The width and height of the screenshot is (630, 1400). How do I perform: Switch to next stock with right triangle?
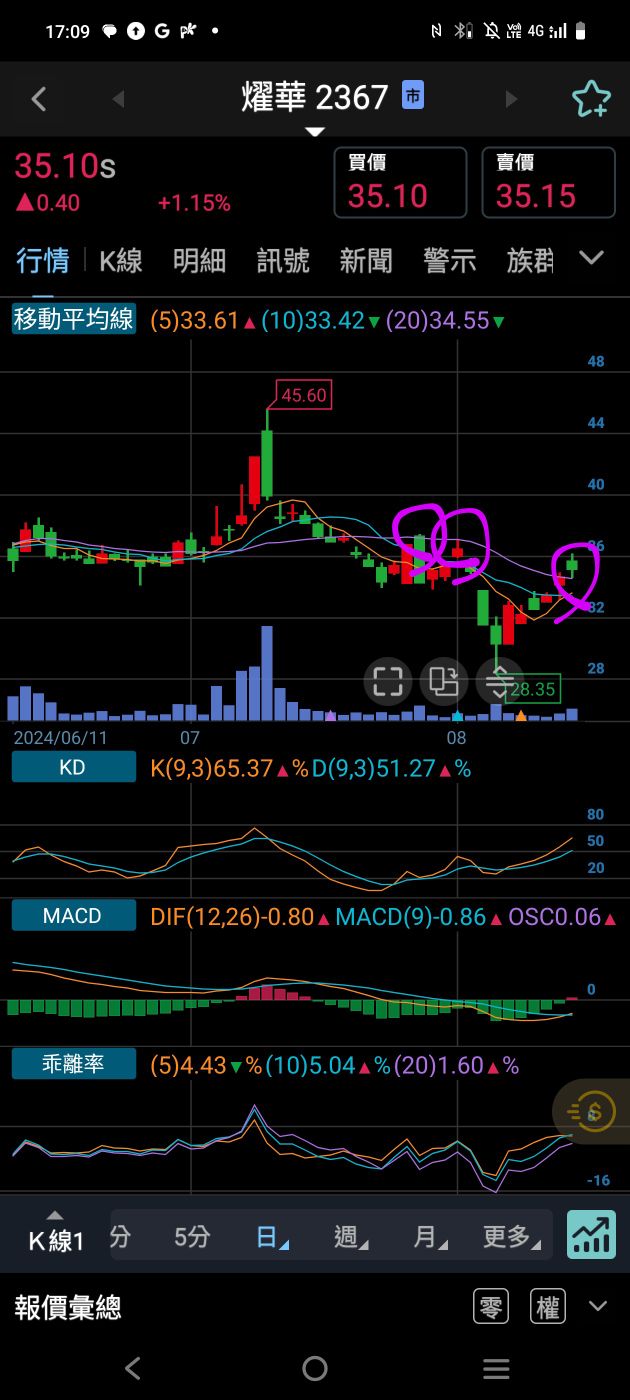click(512, 98)
